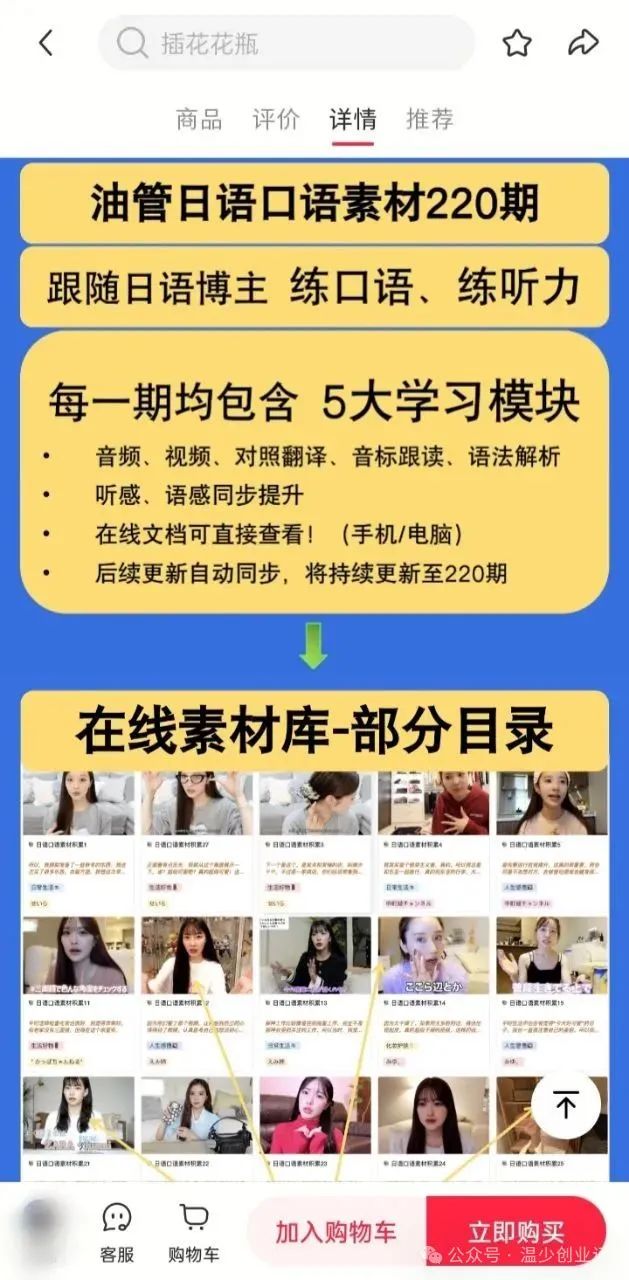
Task: Buy now with 立即购买
Action: (x=516, y=1231)
